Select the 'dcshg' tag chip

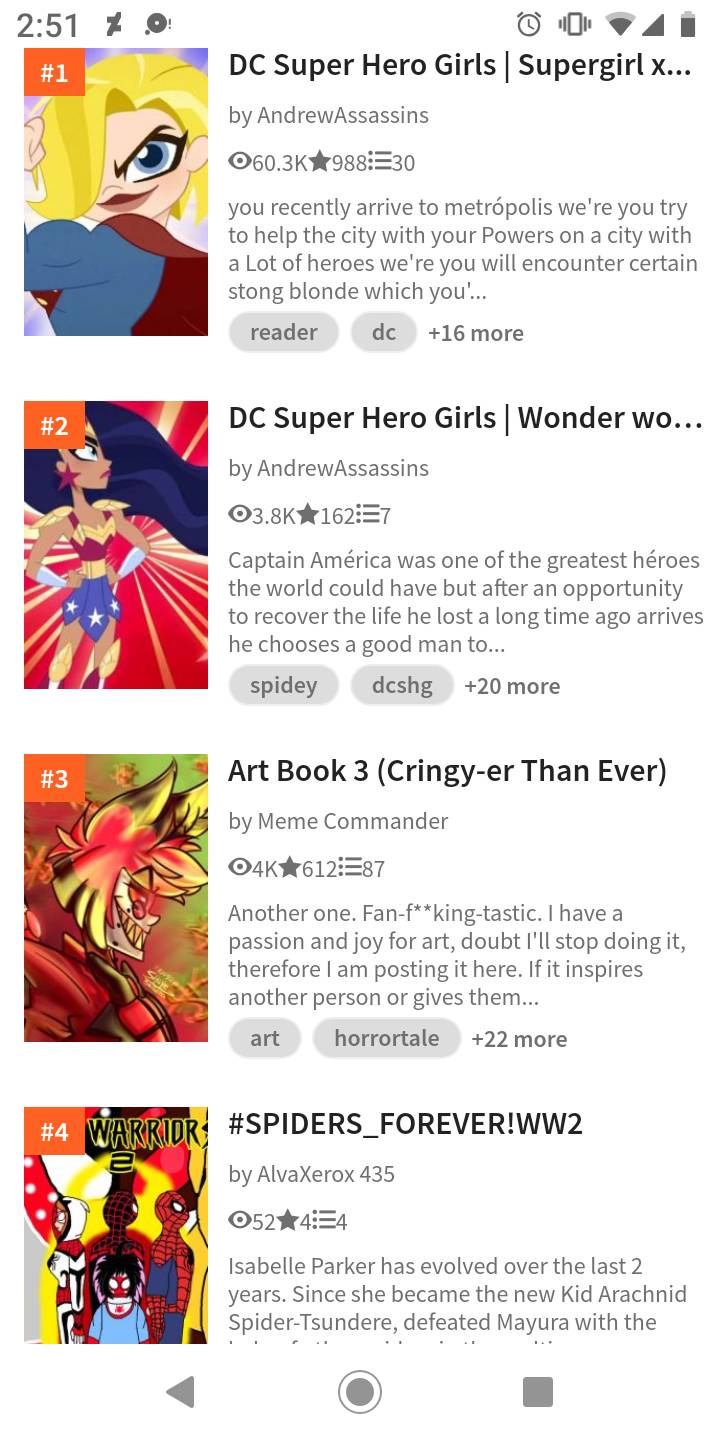point(402,686)
